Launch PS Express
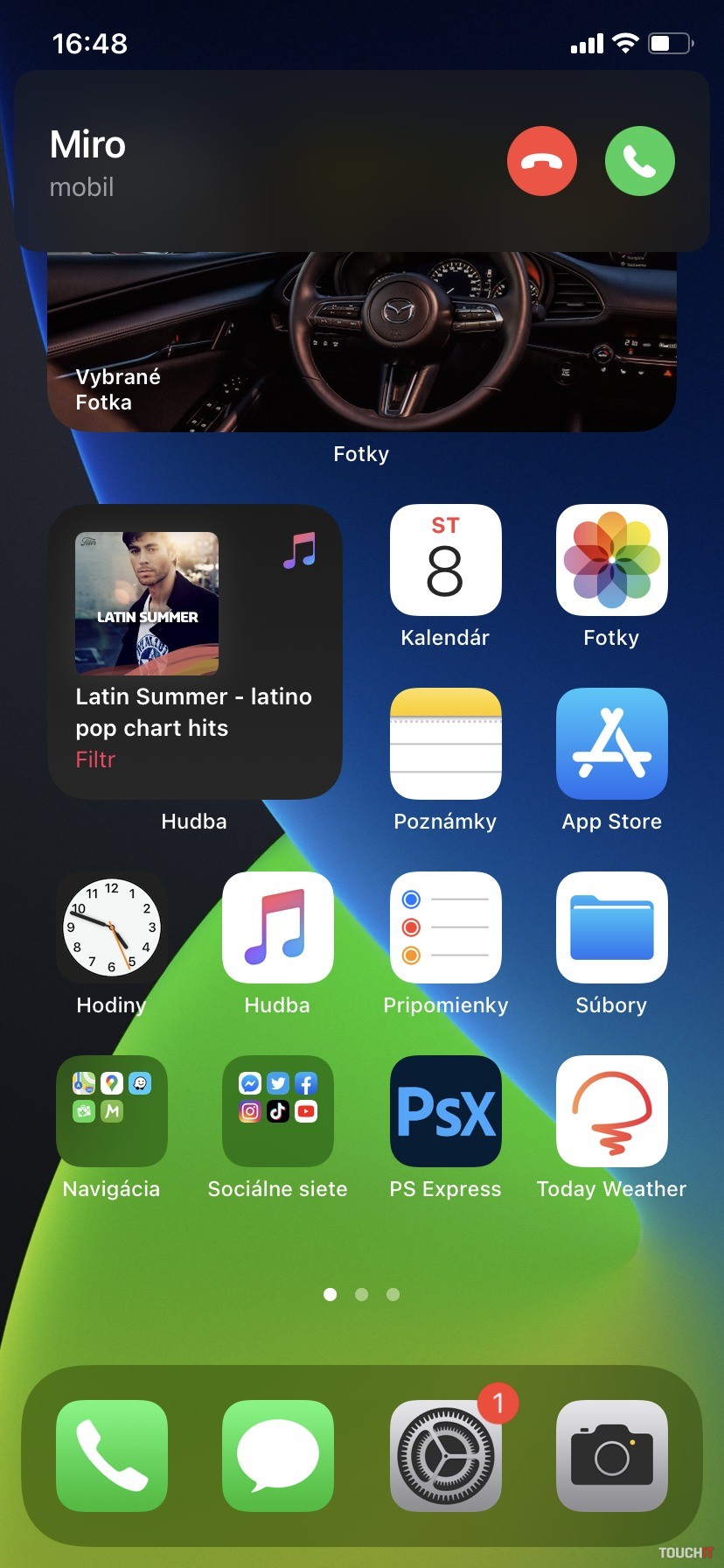Image resolution: width=724 pixels, height=1568 pixels. pos(445,1111)
